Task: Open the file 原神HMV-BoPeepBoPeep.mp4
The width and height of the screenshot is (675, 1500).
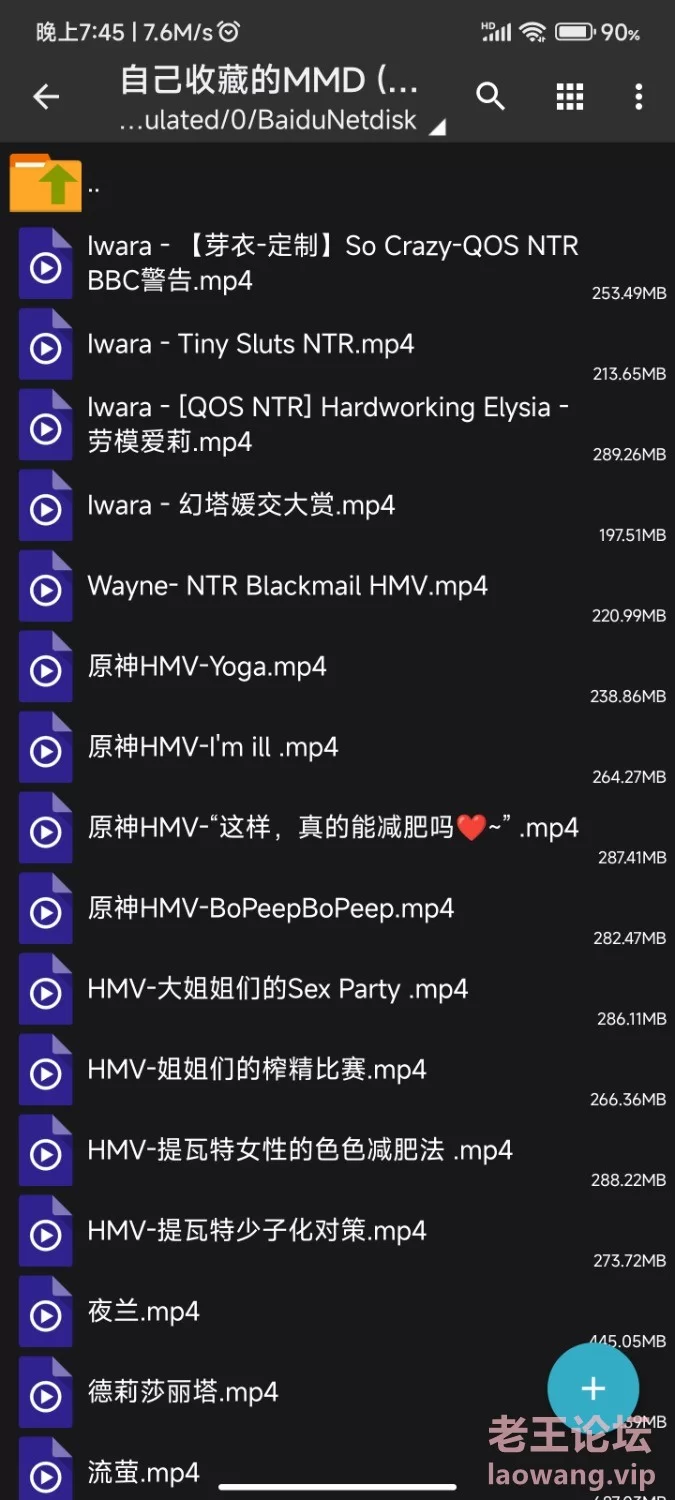Action: click(x=337, y=909)
